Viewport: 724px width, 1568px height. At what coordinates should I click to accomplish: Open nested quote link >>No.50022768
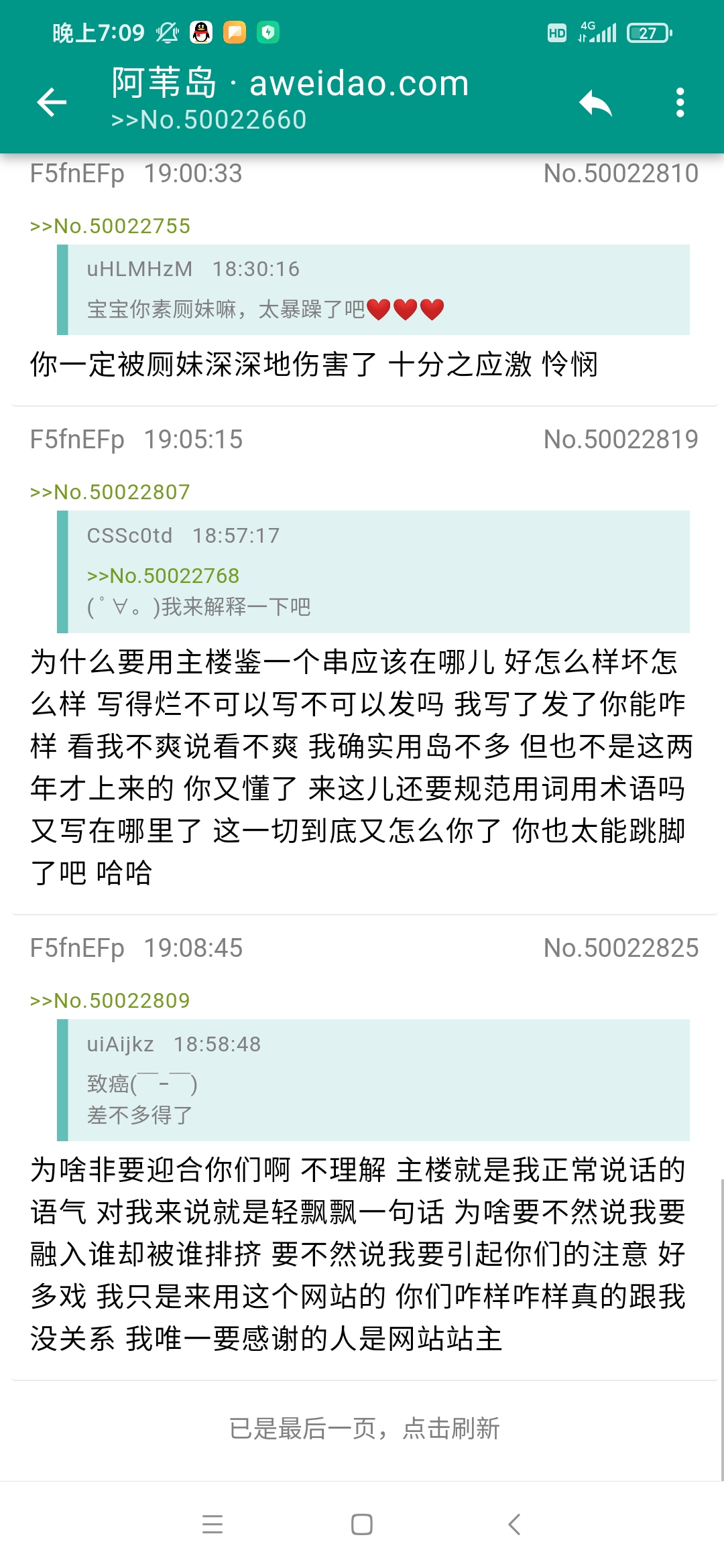tap(163, 576)
